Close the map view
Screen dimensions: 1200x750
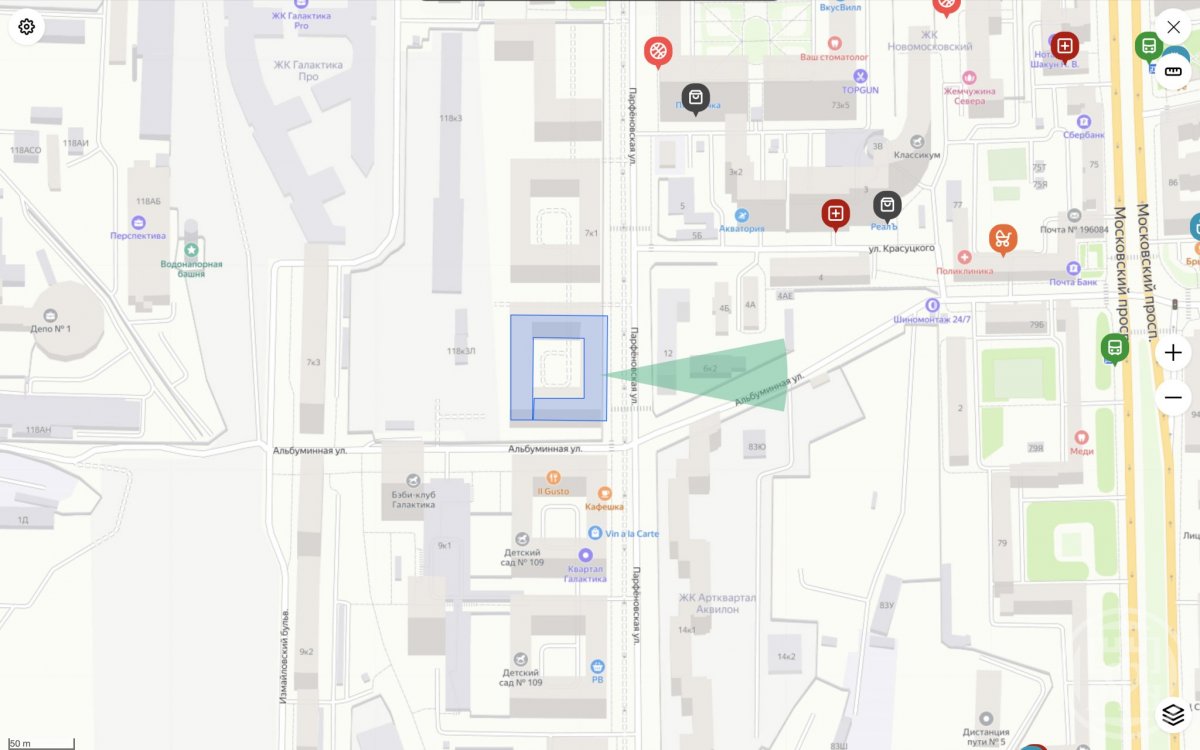tap(1173, 27)
